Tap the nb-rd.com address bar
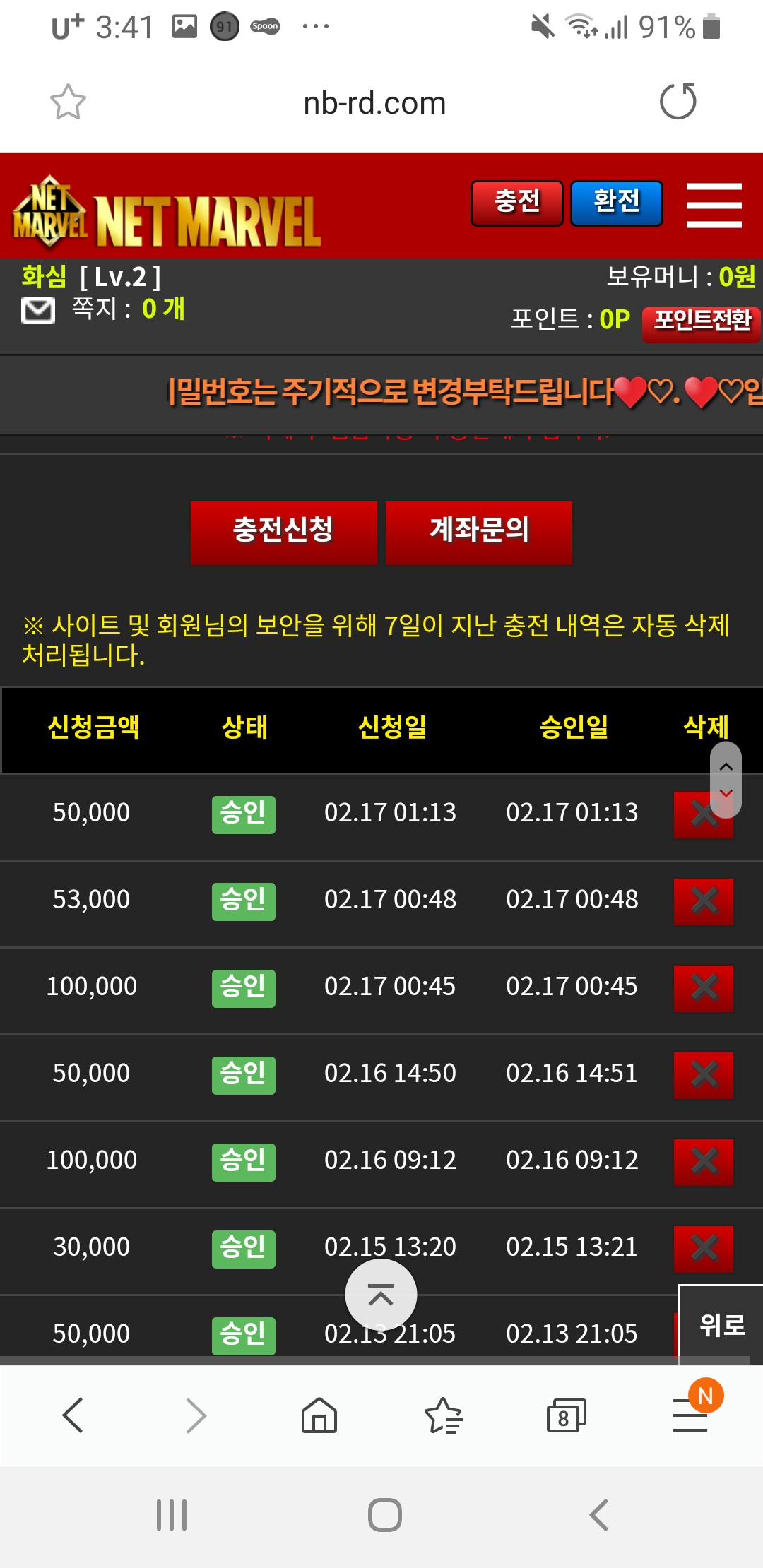 374,103
